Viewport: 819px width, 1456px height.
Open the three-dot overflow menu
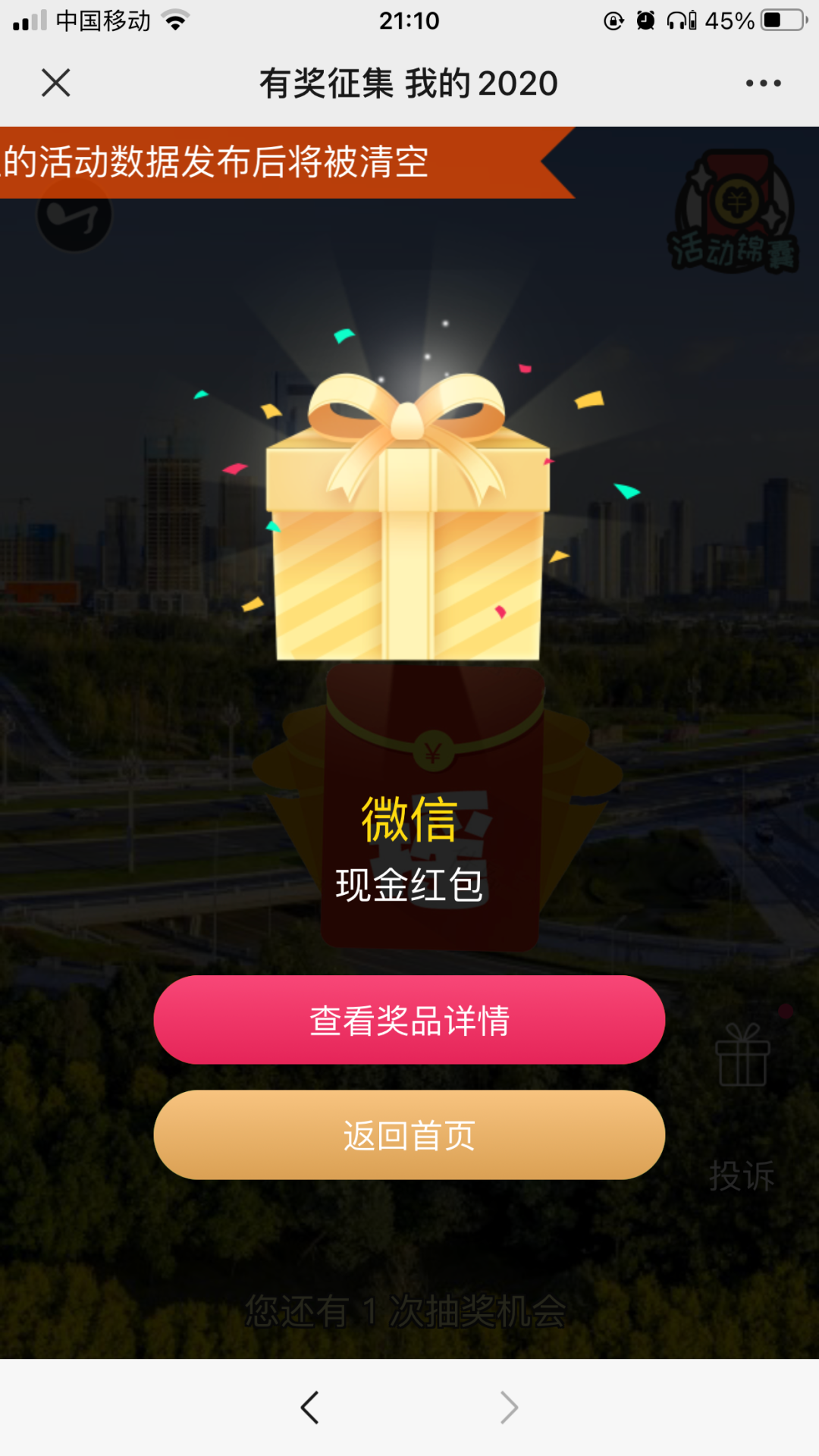coord(763,83)
